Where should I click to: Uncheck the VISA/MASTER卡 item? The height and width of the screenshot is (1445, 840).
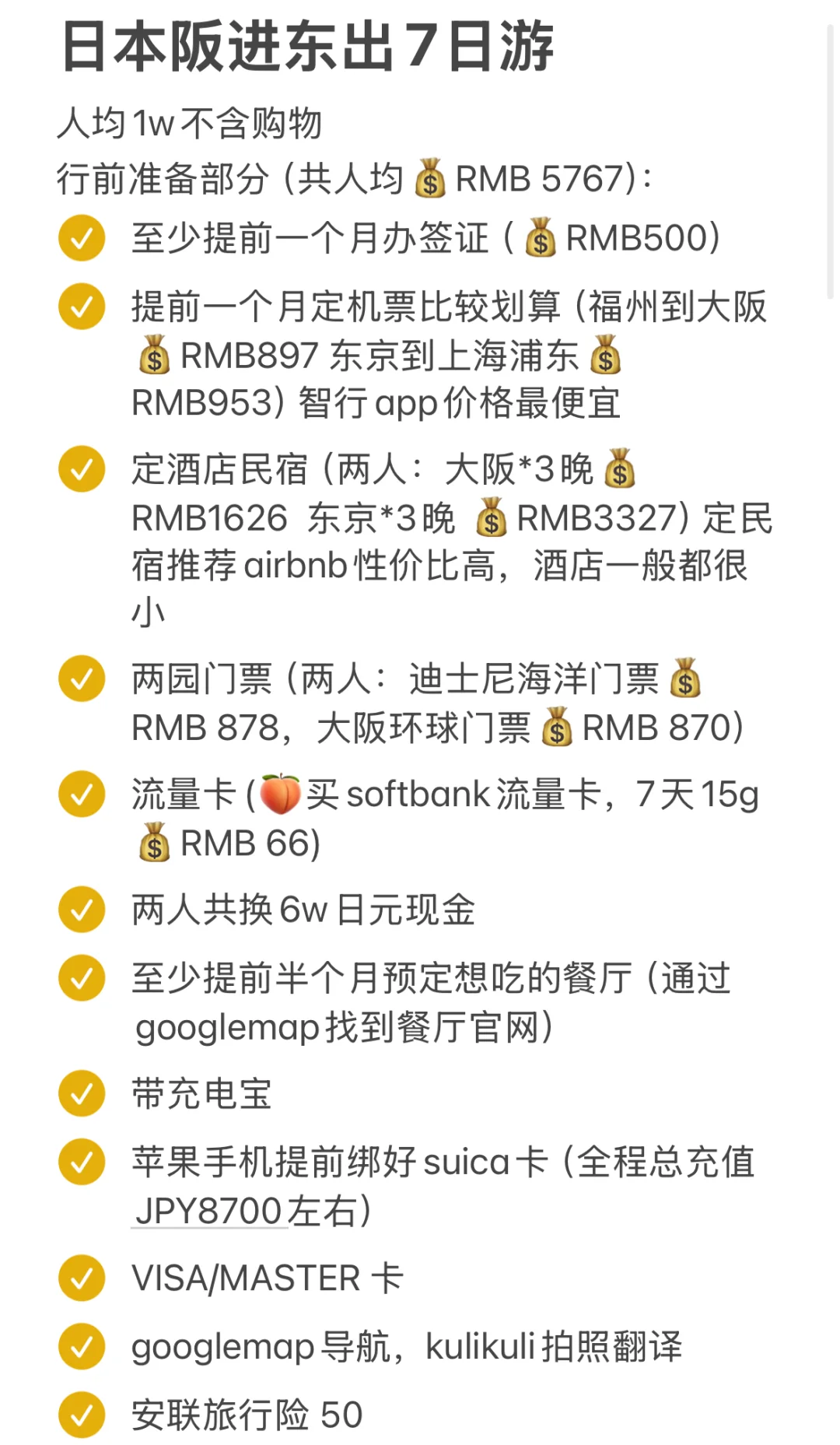click(x=82, y=1278)
